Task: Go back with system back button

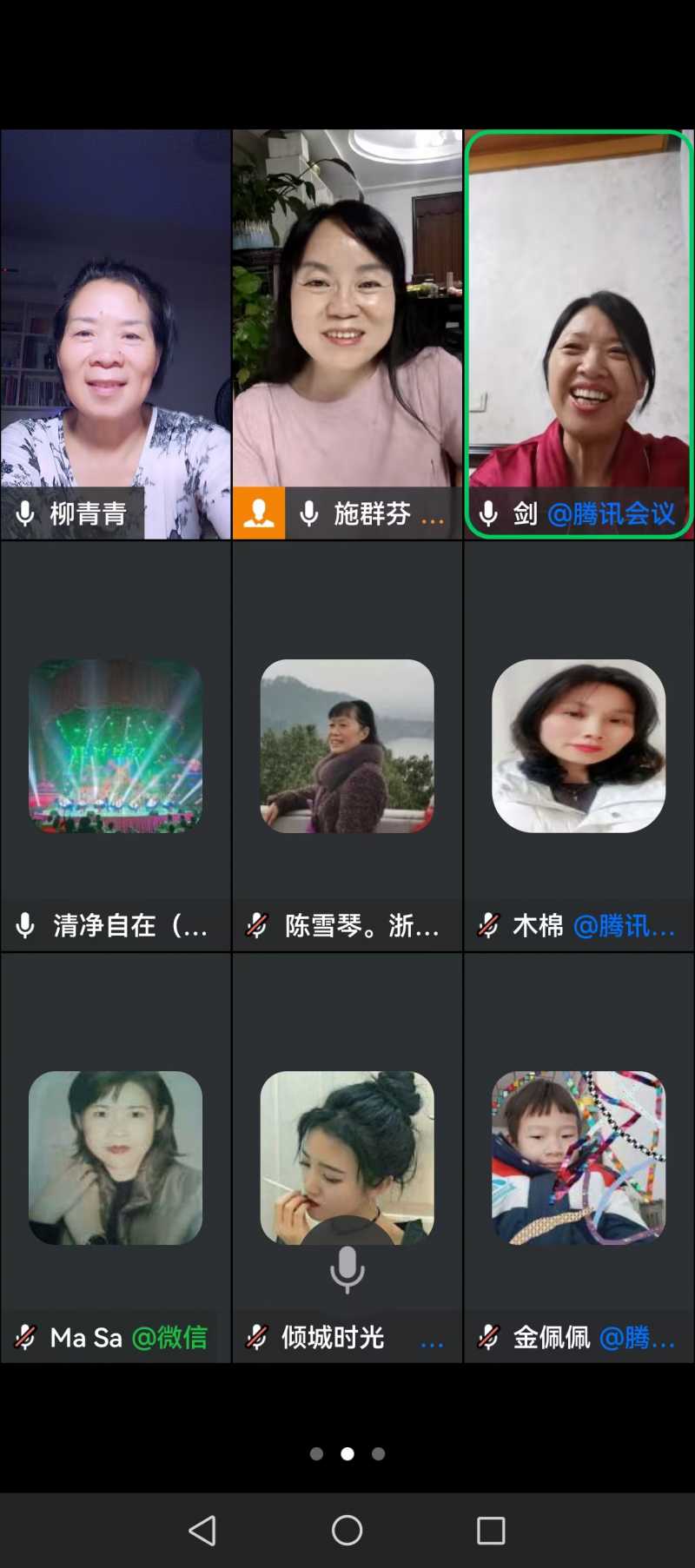Action: point(202,1531)
